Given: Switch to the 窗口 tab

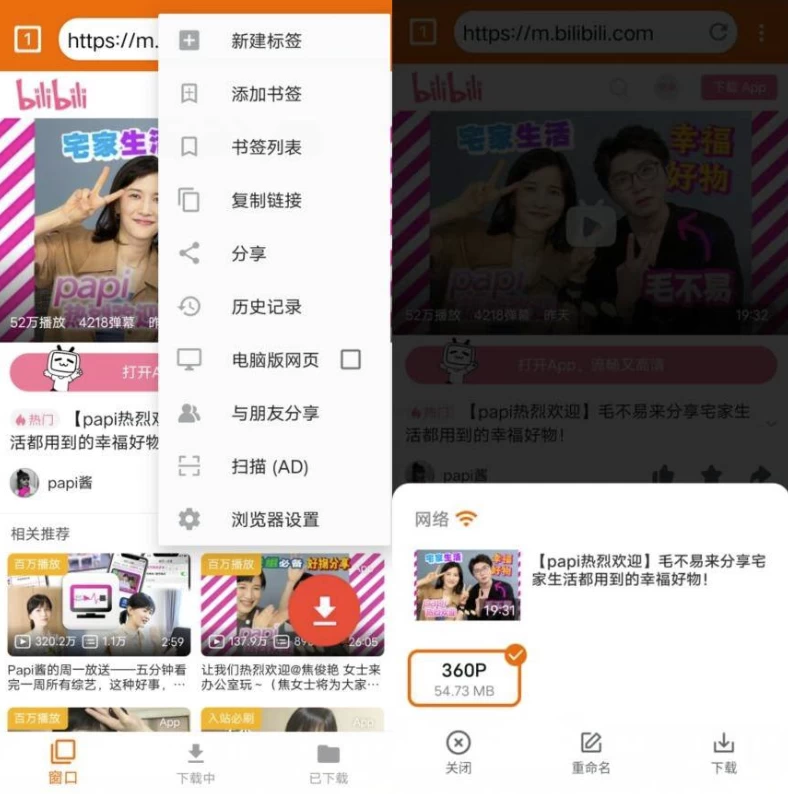Looking at the screenshot, I should pyautogui.click(x=63, y=762).
